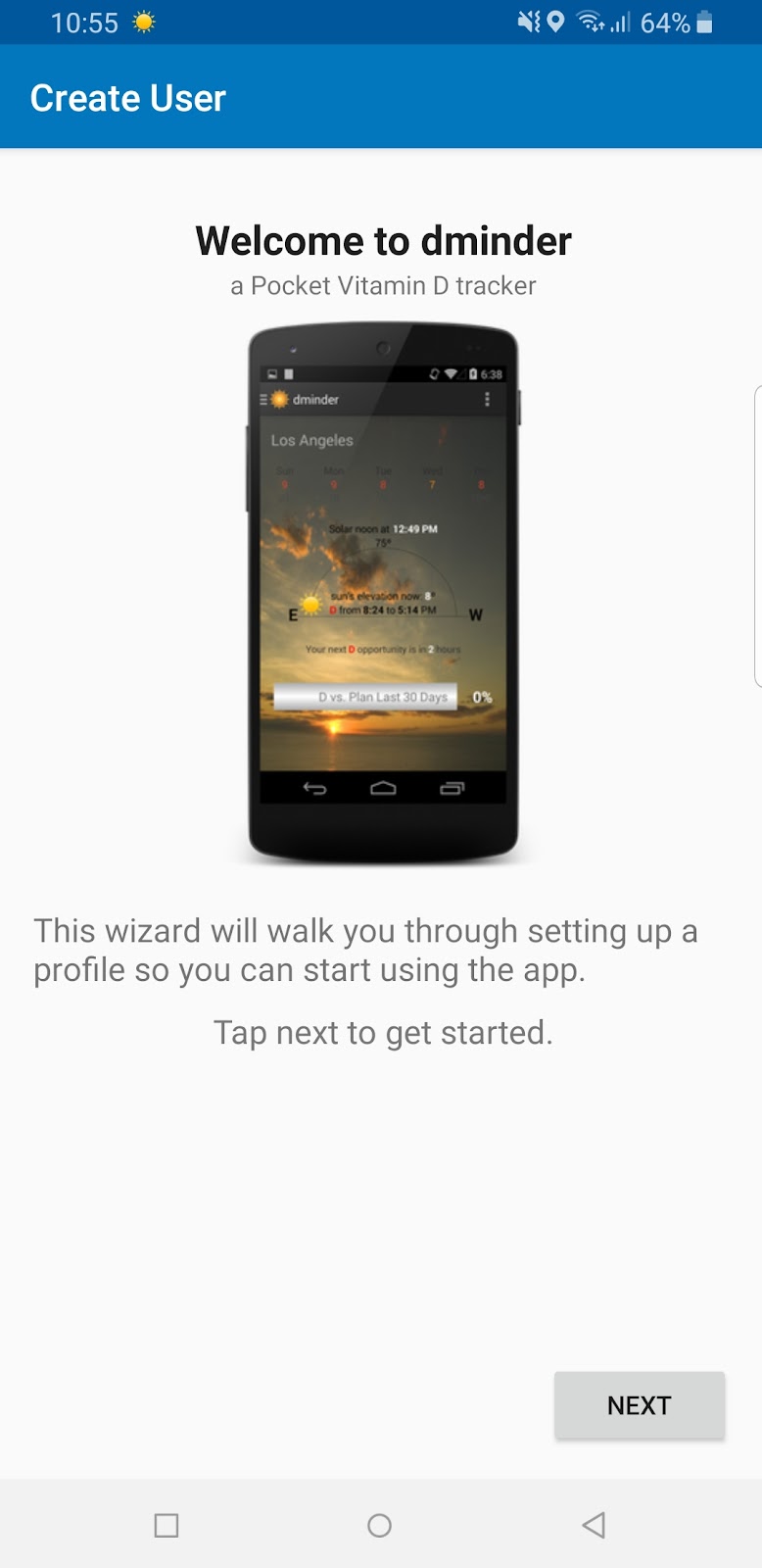Tap NEXT to start the setup wizard
762x1568 pixels.
click(x=639, y=1405)
